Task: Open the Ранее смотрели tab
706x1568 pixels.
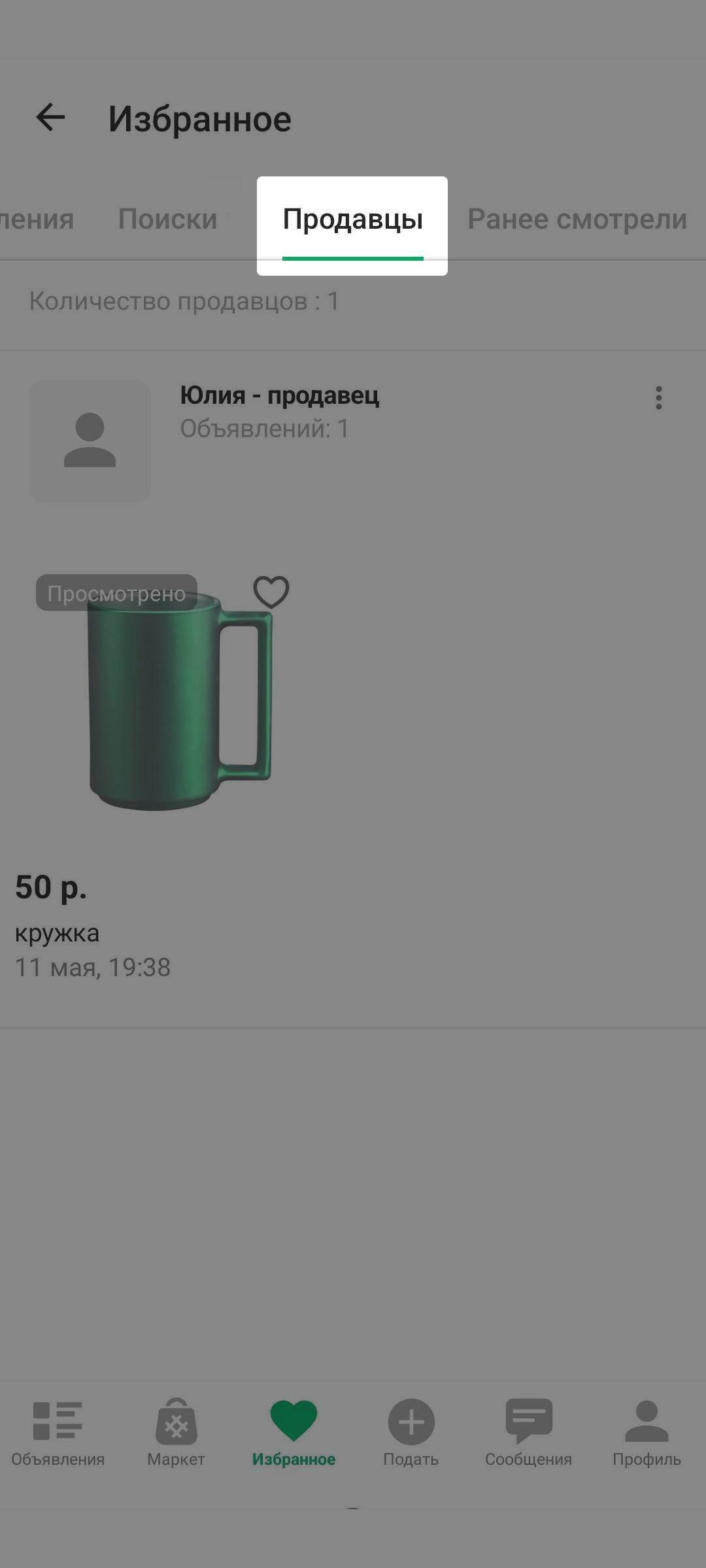Action: pyautogui.click(x=577, y=219)
